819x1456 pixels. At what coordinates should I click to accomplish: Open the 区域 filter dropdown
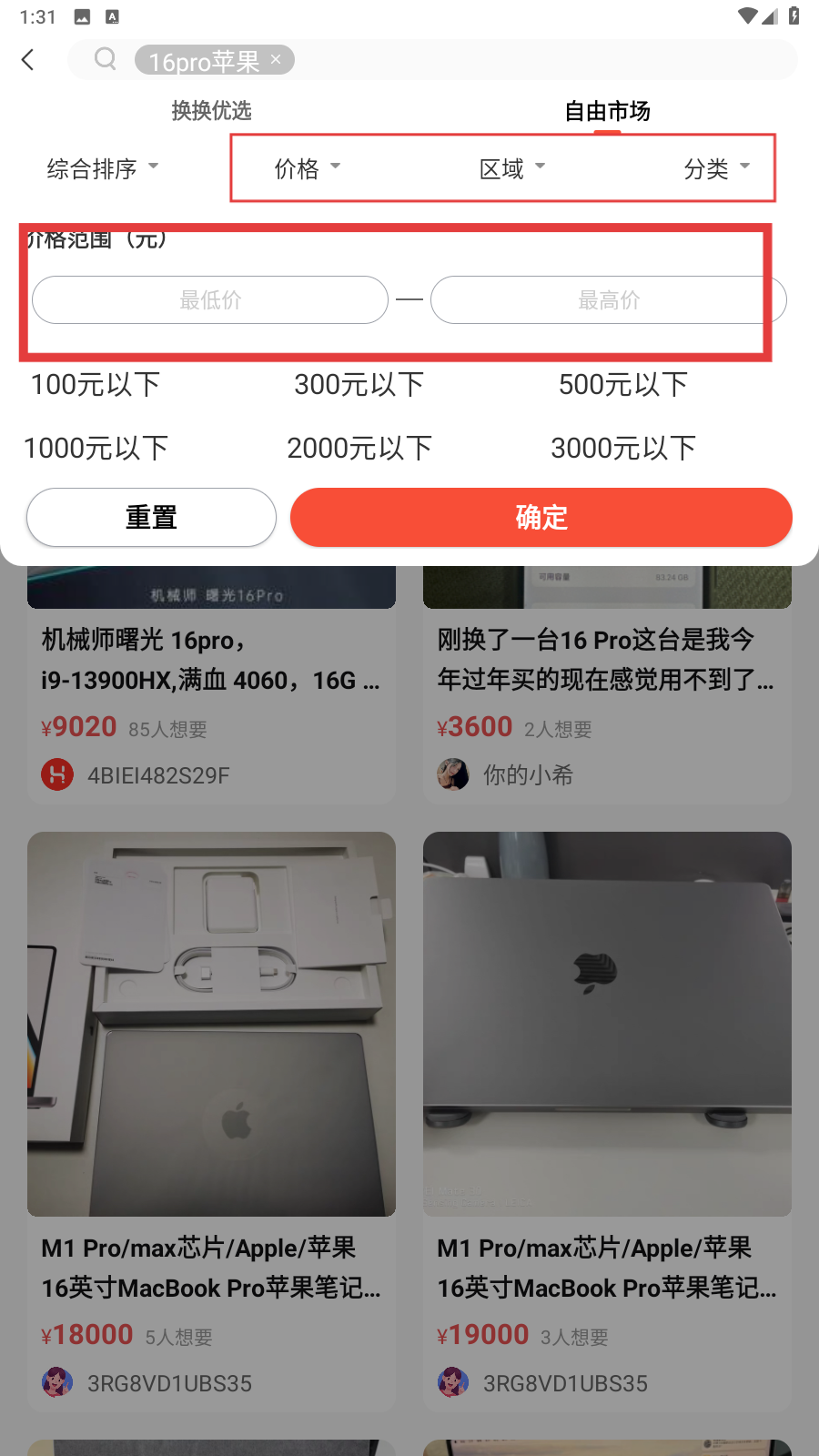click(512, 168)
